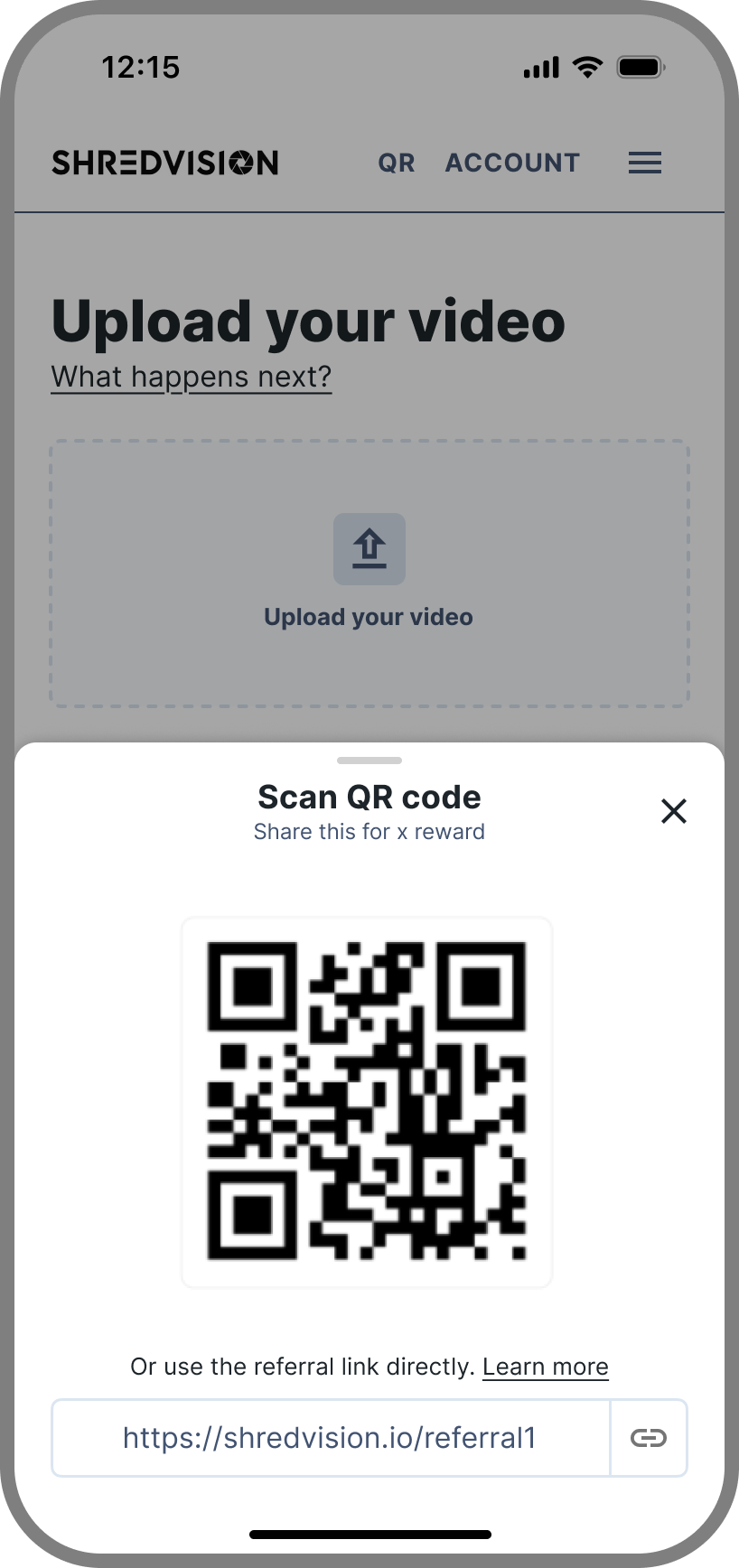Click the Wi-Fi icon in status bar

(587, 66)
